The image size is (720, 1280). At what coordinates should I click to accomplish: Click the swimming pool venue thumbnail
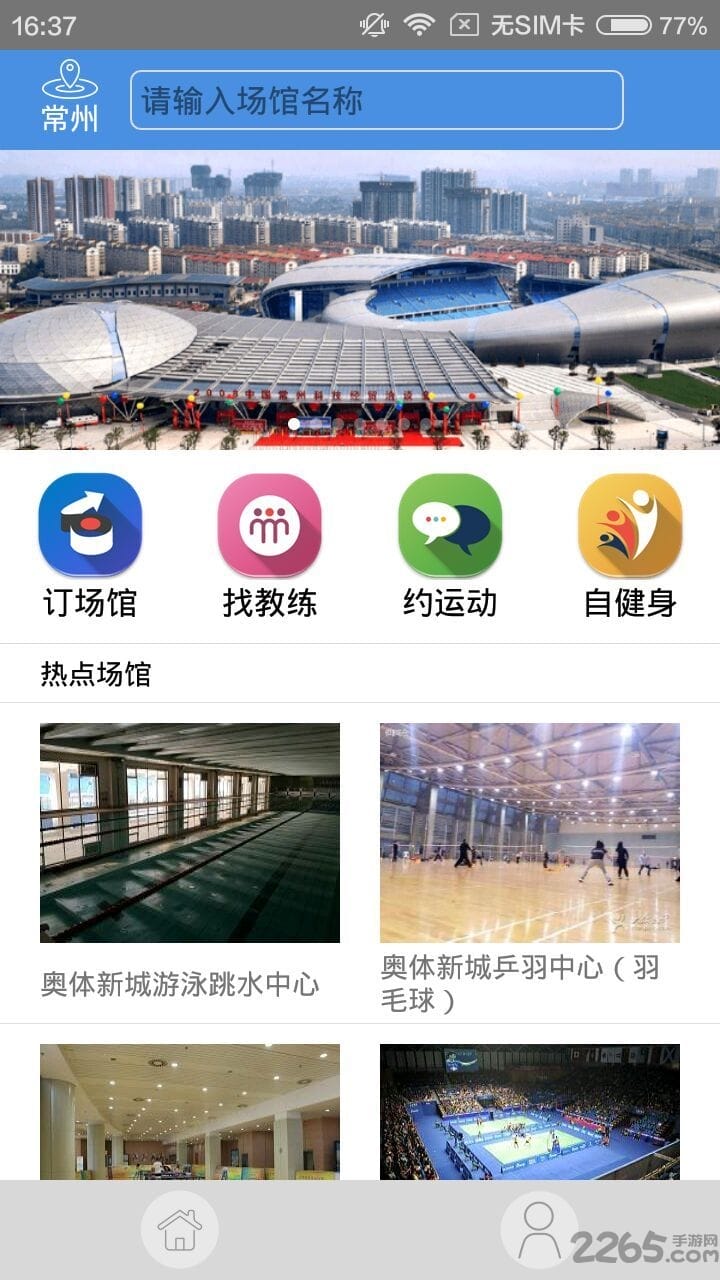(x=190, y=830)
